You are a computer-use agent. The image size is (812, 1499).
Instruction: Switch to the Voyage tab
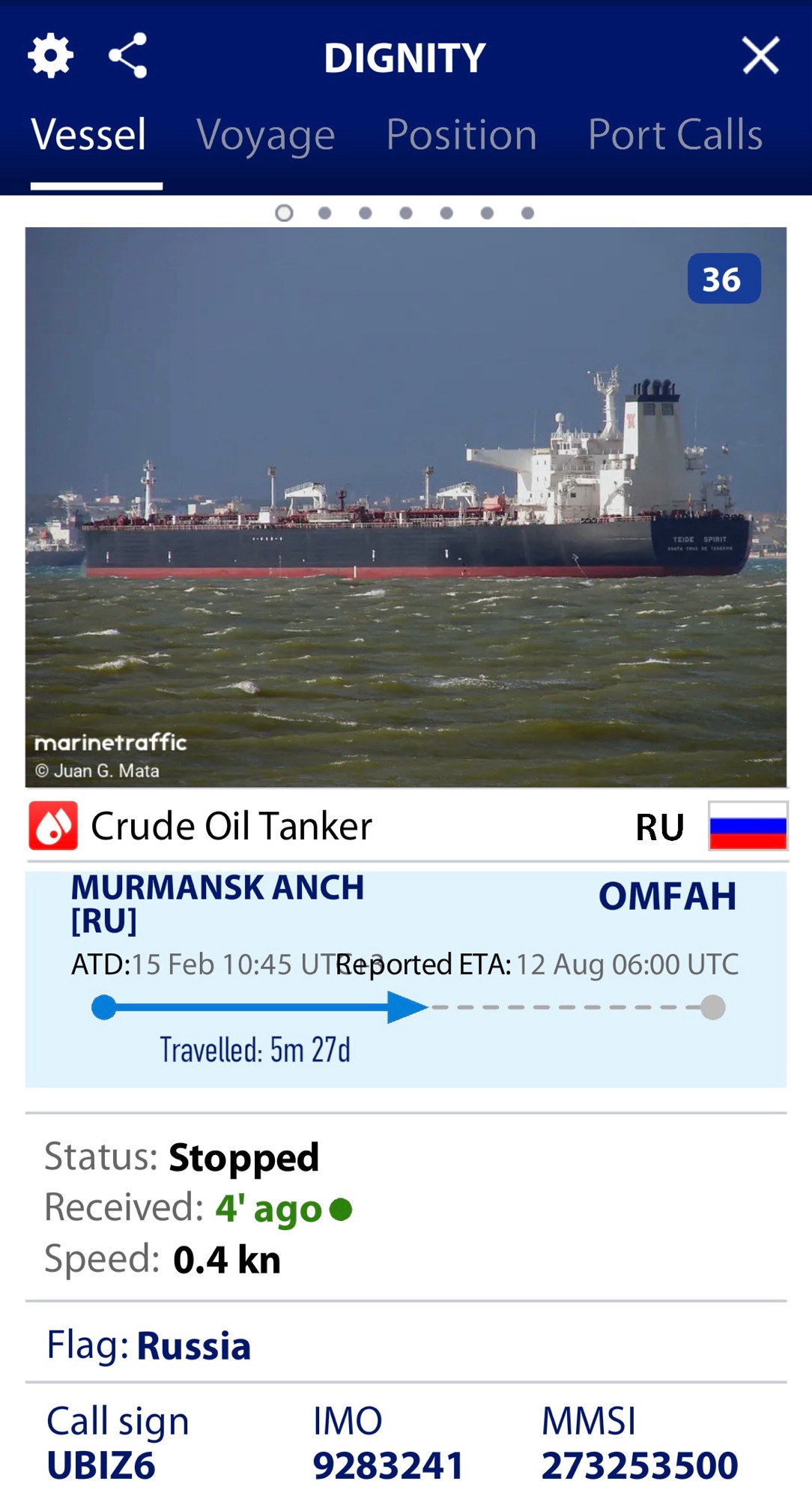coord(265,136)
